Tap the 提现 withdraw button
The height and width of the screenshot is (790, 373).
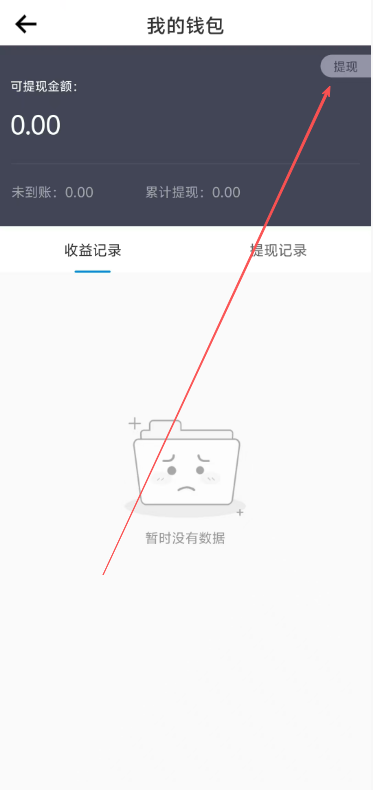tap(346, 67)
